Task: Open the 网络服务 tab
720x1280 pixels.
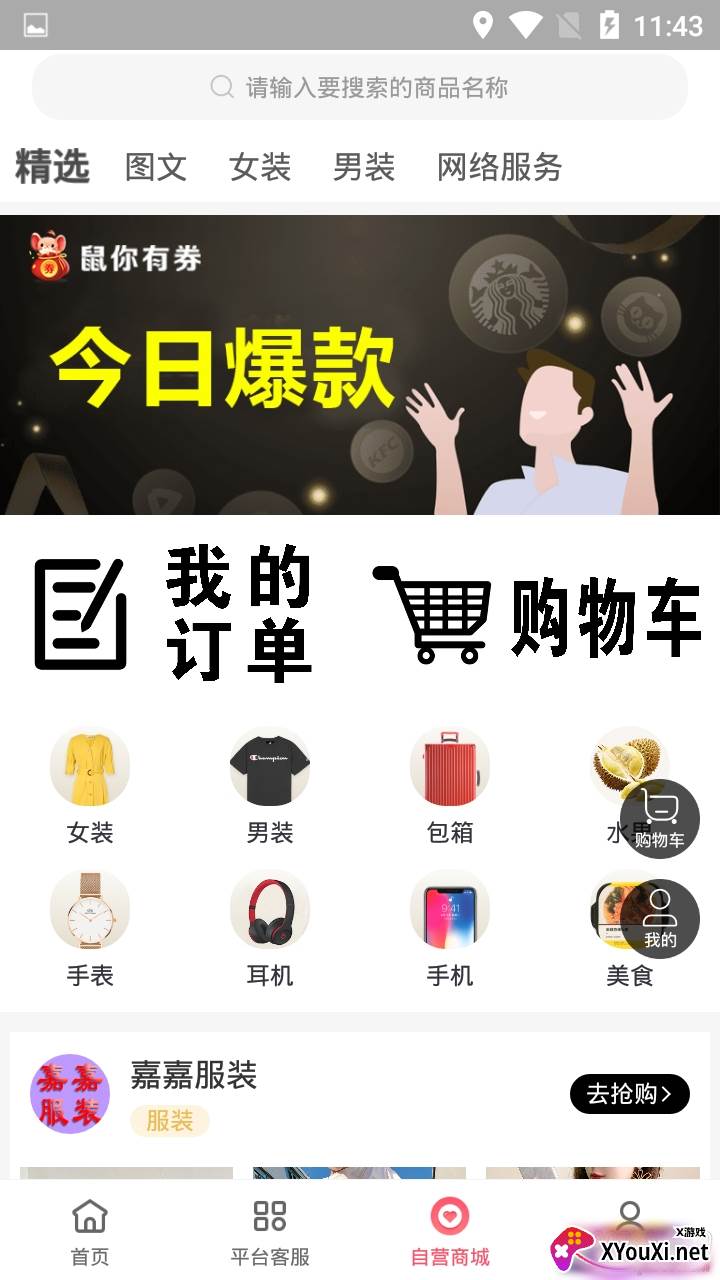Action: 499,167
